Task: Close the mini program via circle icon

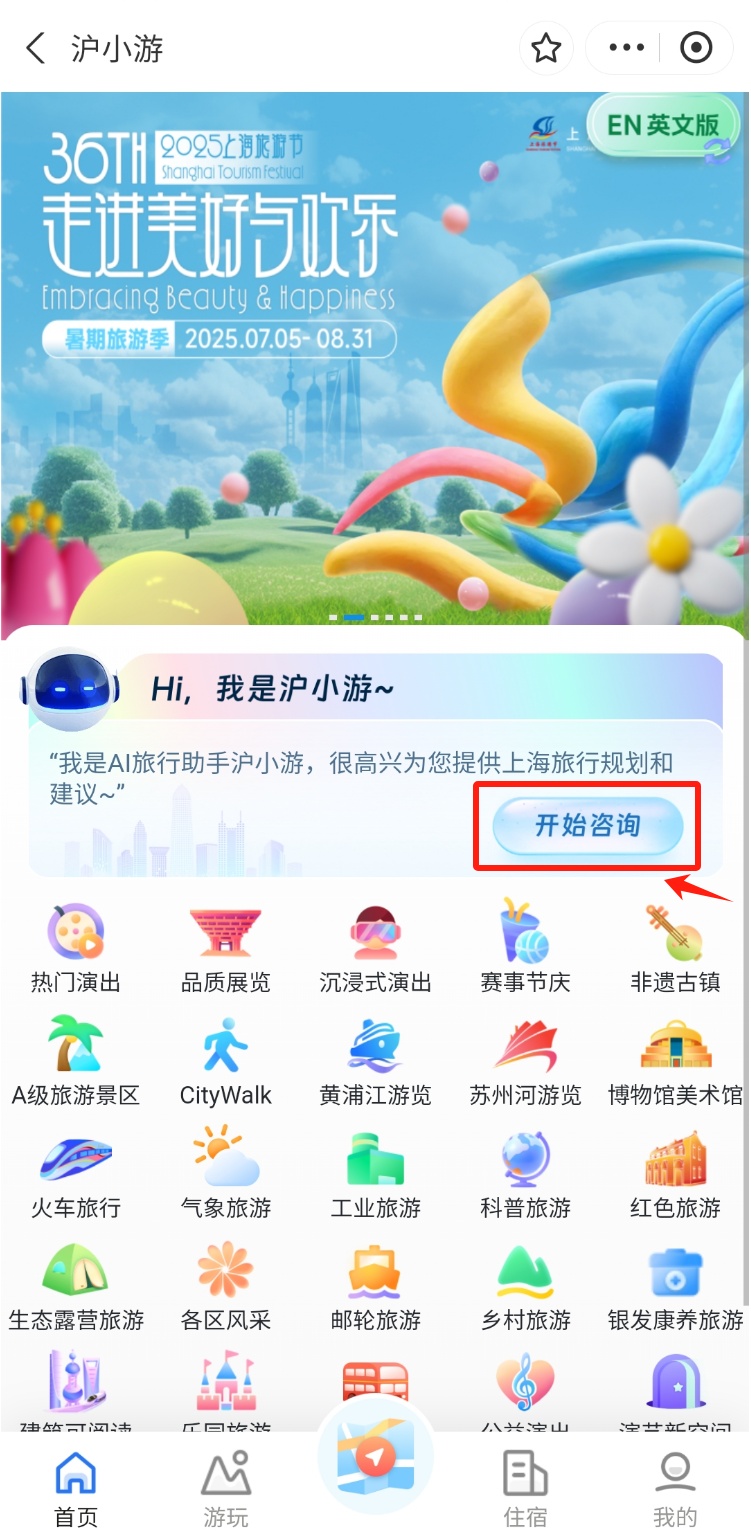Action: coord(696,48)
